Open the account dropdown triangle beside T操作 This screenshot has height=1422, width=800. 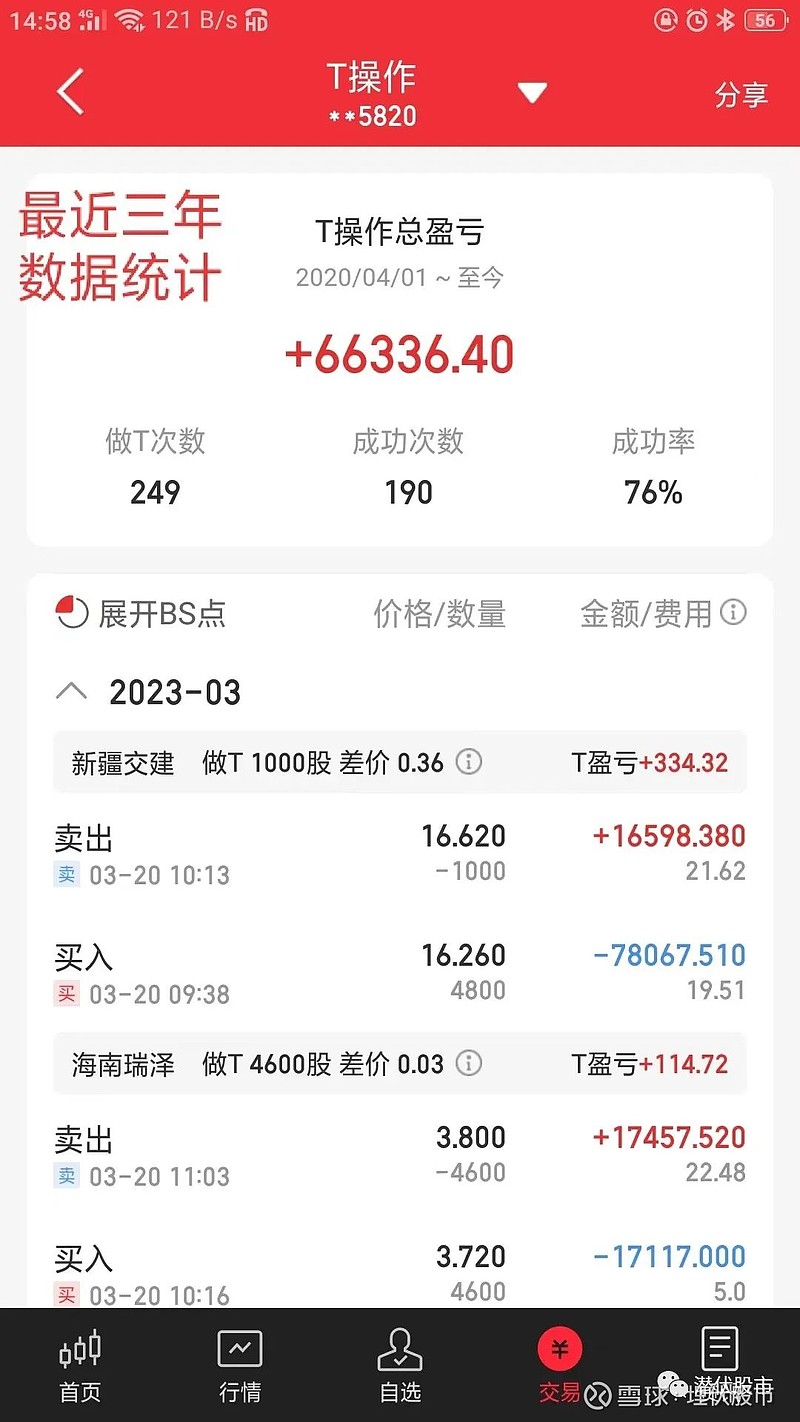click(x=532, y=94)
